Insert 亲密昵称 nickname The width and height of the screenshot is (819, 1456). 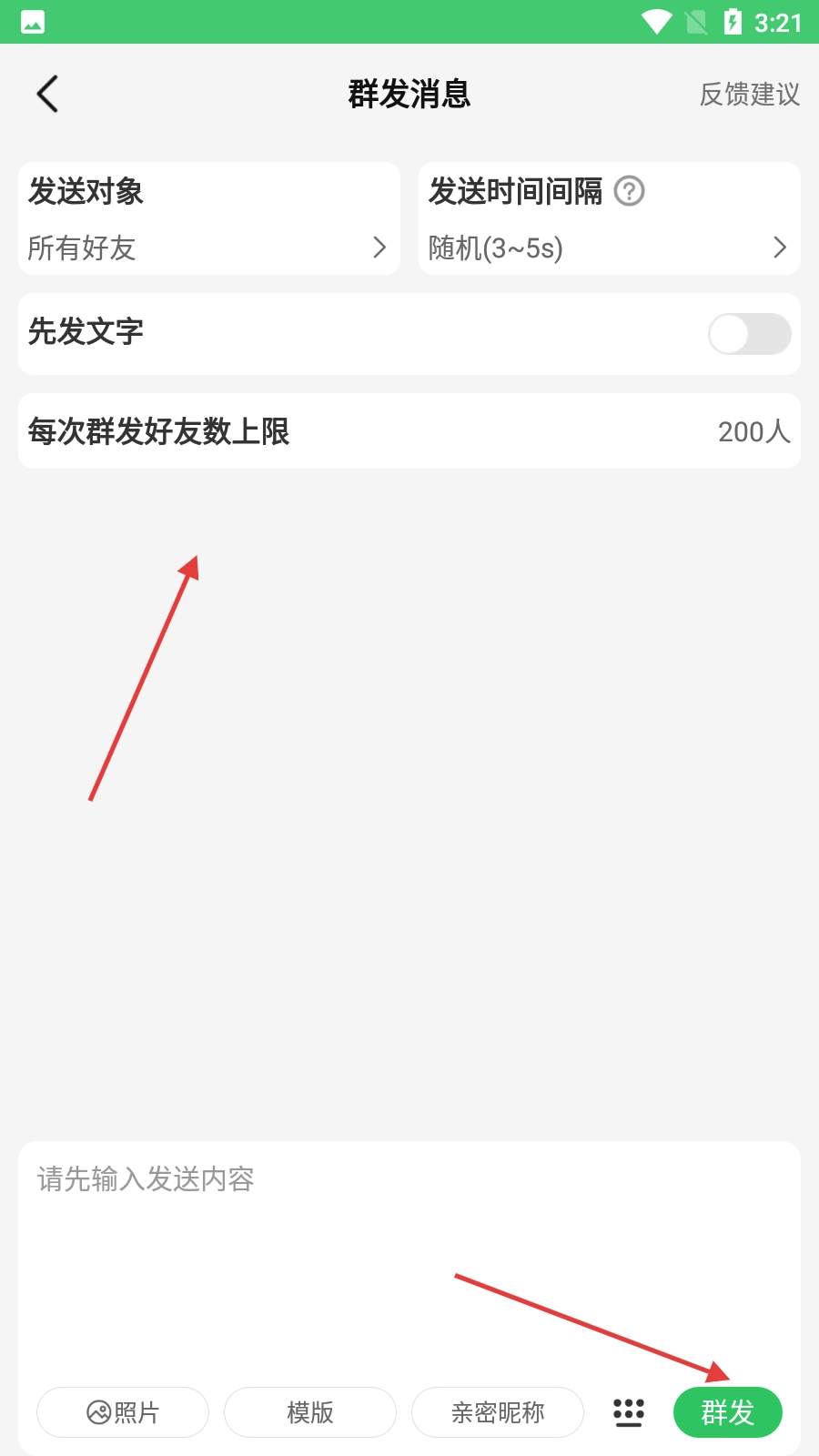(x=498, y=1412)
